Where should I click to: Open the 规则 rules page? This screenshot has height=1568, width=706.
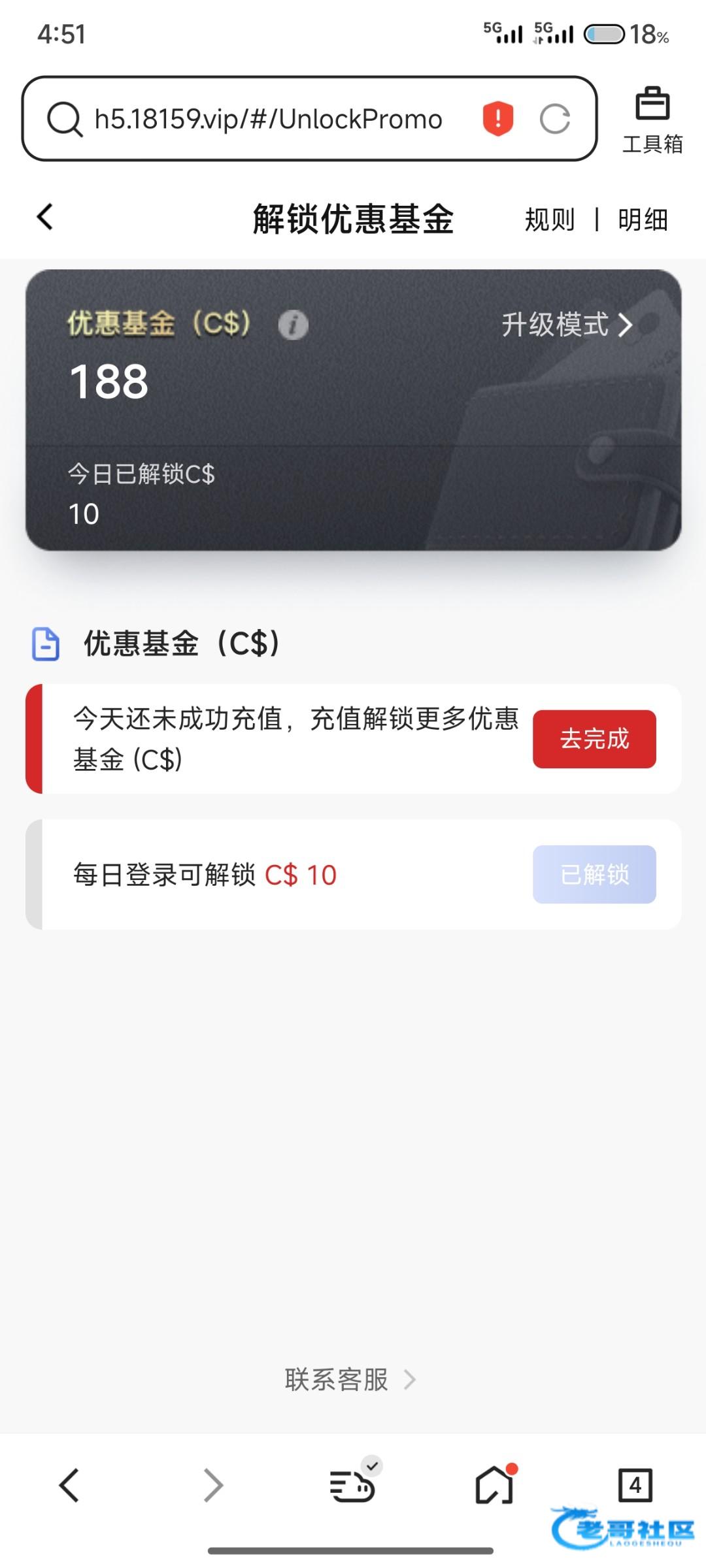tap(549, 220)
